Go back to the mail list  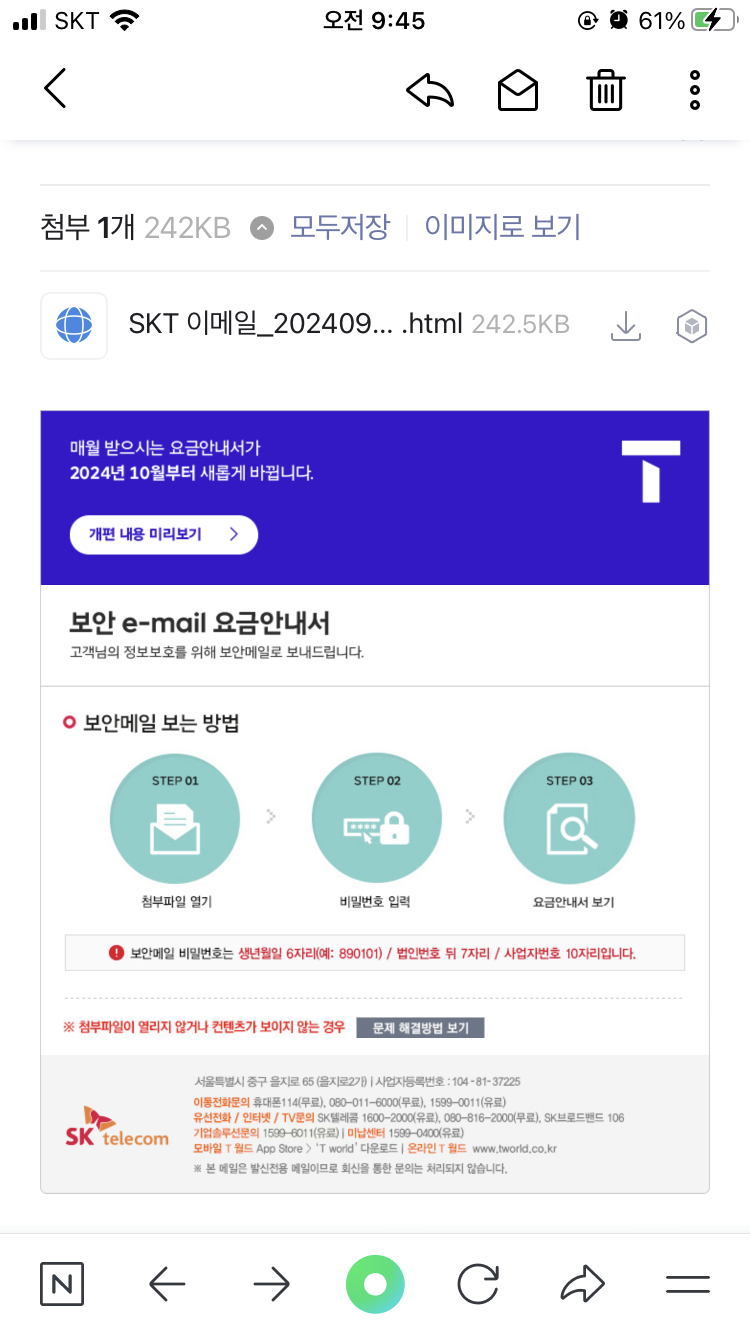pyautogui.click(x=56, y=89)
